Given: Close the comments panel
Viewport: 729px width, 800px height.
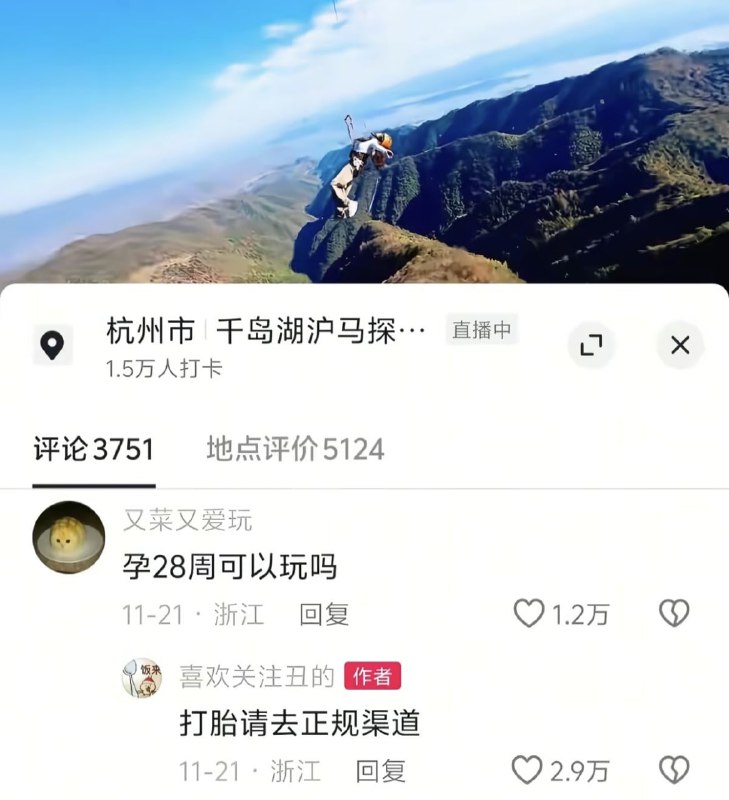Looking at the screenshot, I should [x=680, y=346].
